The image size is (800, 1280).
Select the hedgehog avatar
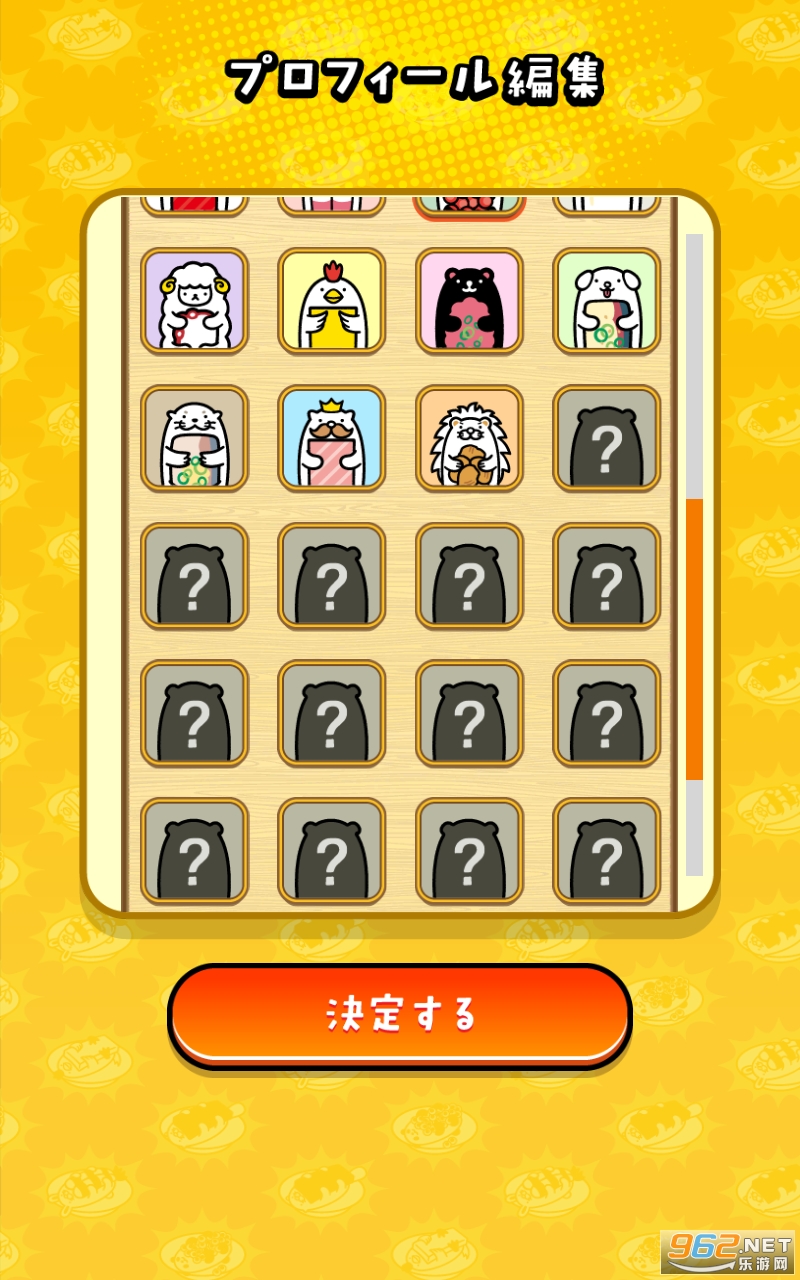[469, 438]
